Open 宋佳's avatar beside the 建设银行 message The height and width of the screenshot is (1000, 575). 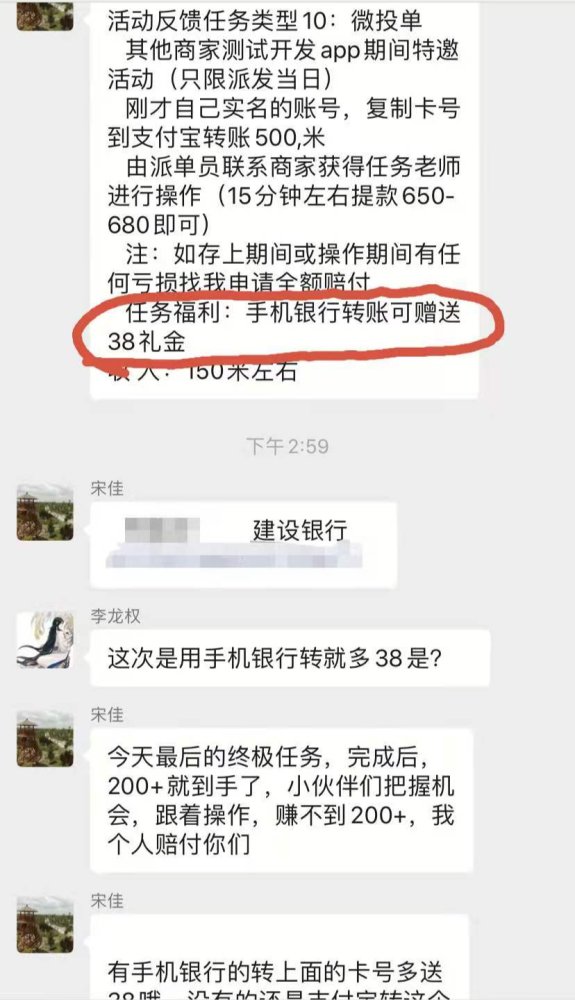click(x=45, y=512)
